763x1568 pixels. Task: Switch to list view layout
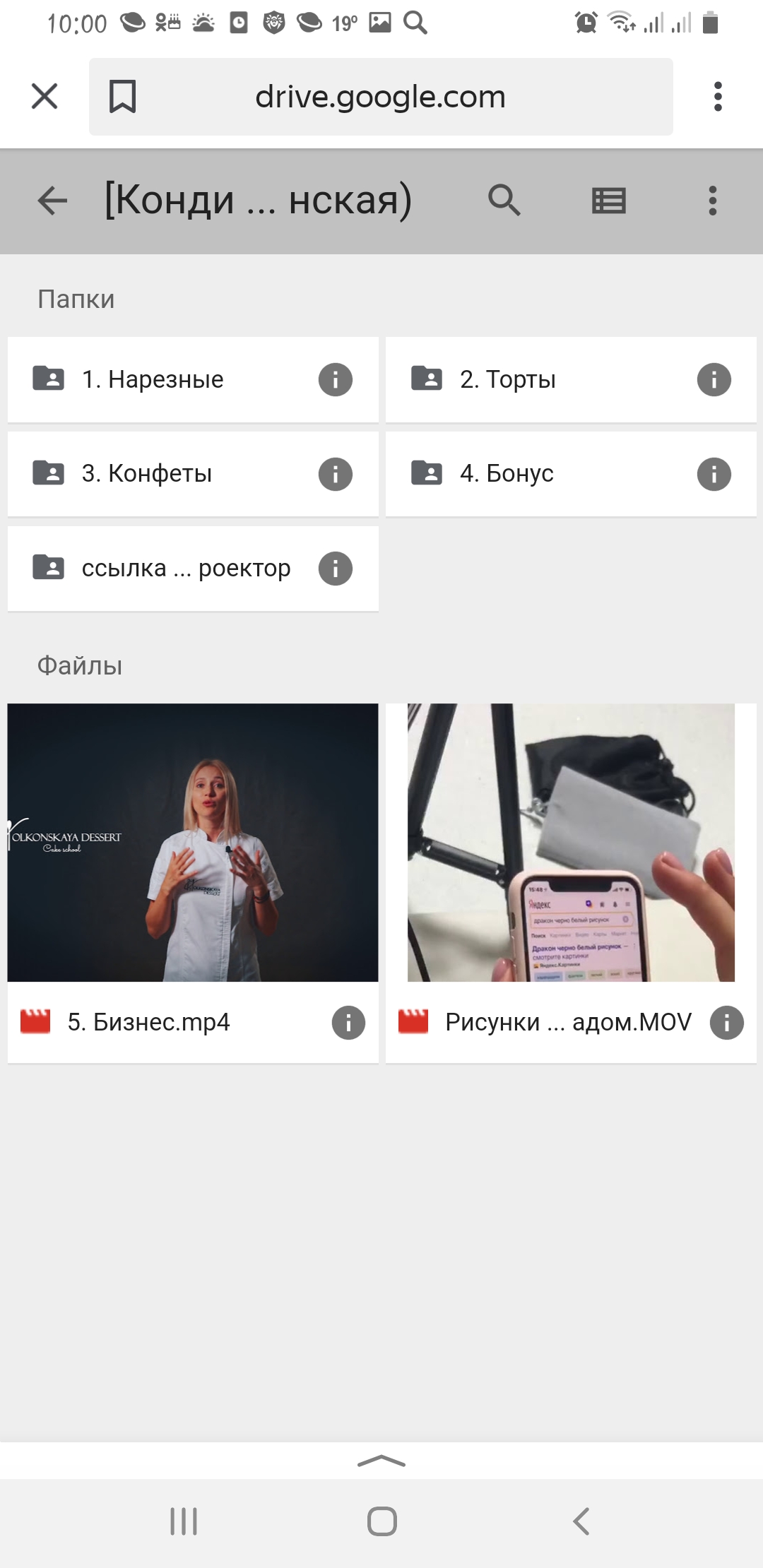click(x=608, y=201)
